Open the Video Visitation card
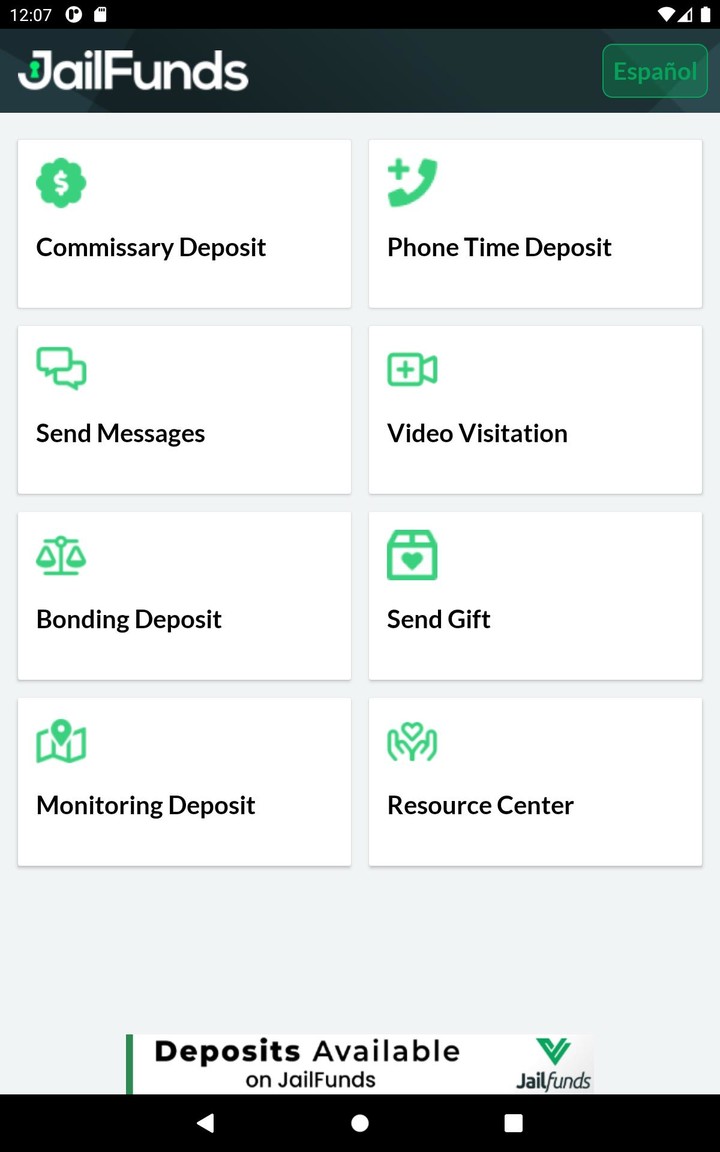The image size is (720, 1152). pos(535,409)
